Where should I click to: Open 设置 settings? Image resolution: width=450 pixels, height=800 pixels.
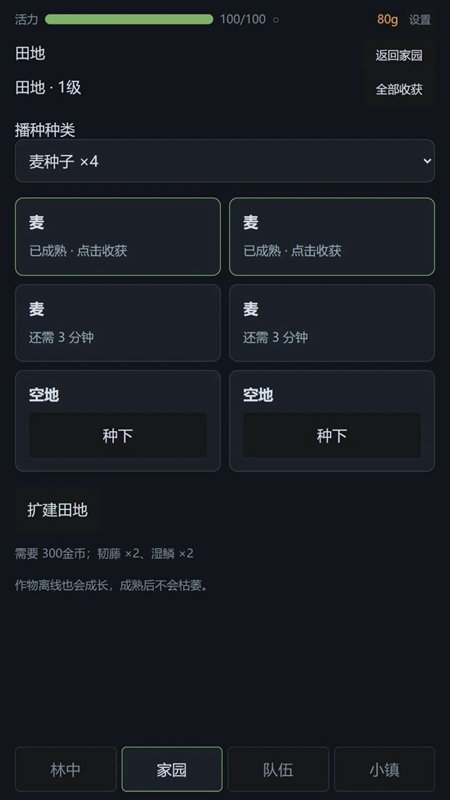pos(419,20)
